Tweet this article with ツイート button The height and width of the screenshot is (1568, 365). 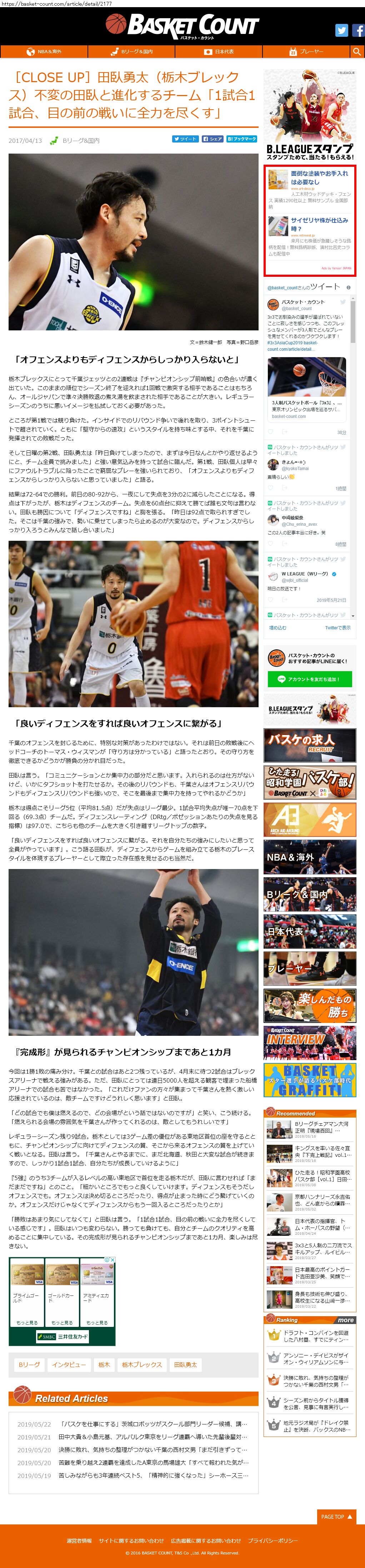pyautogui.click(x=185, y=139)
